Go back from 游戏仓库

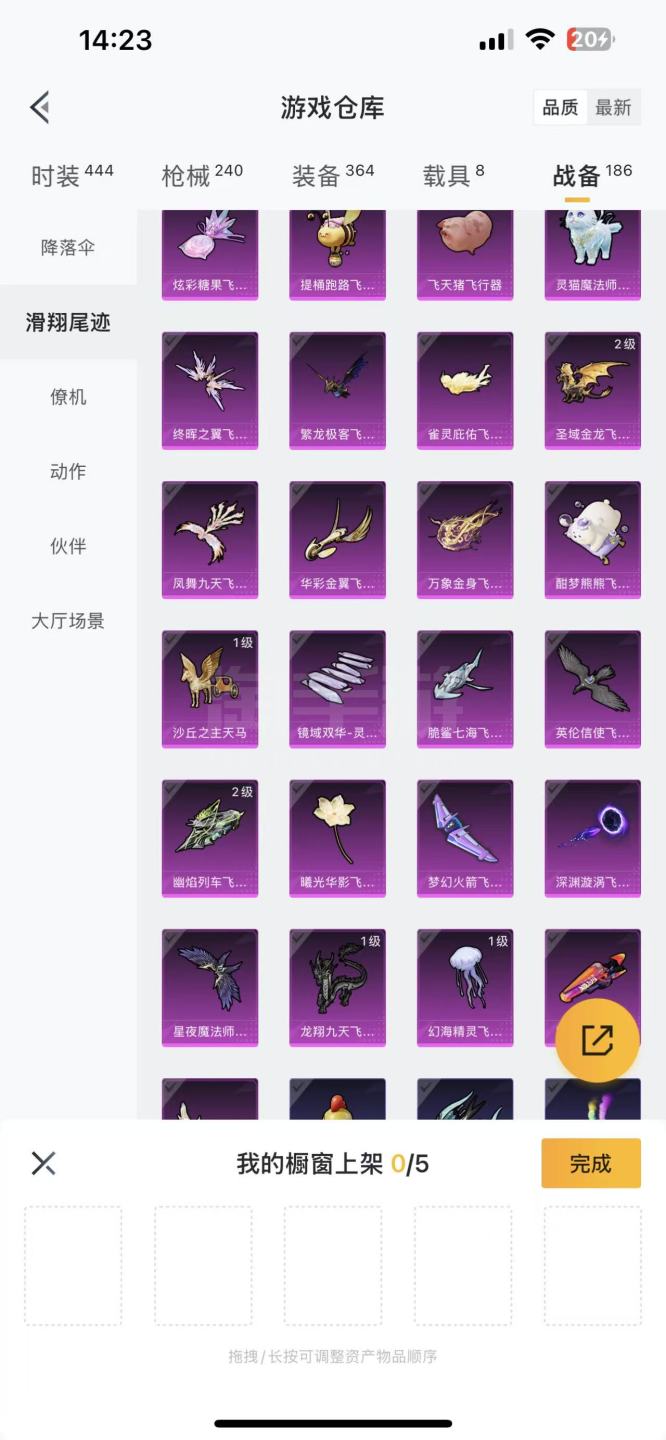coord(41,107)
